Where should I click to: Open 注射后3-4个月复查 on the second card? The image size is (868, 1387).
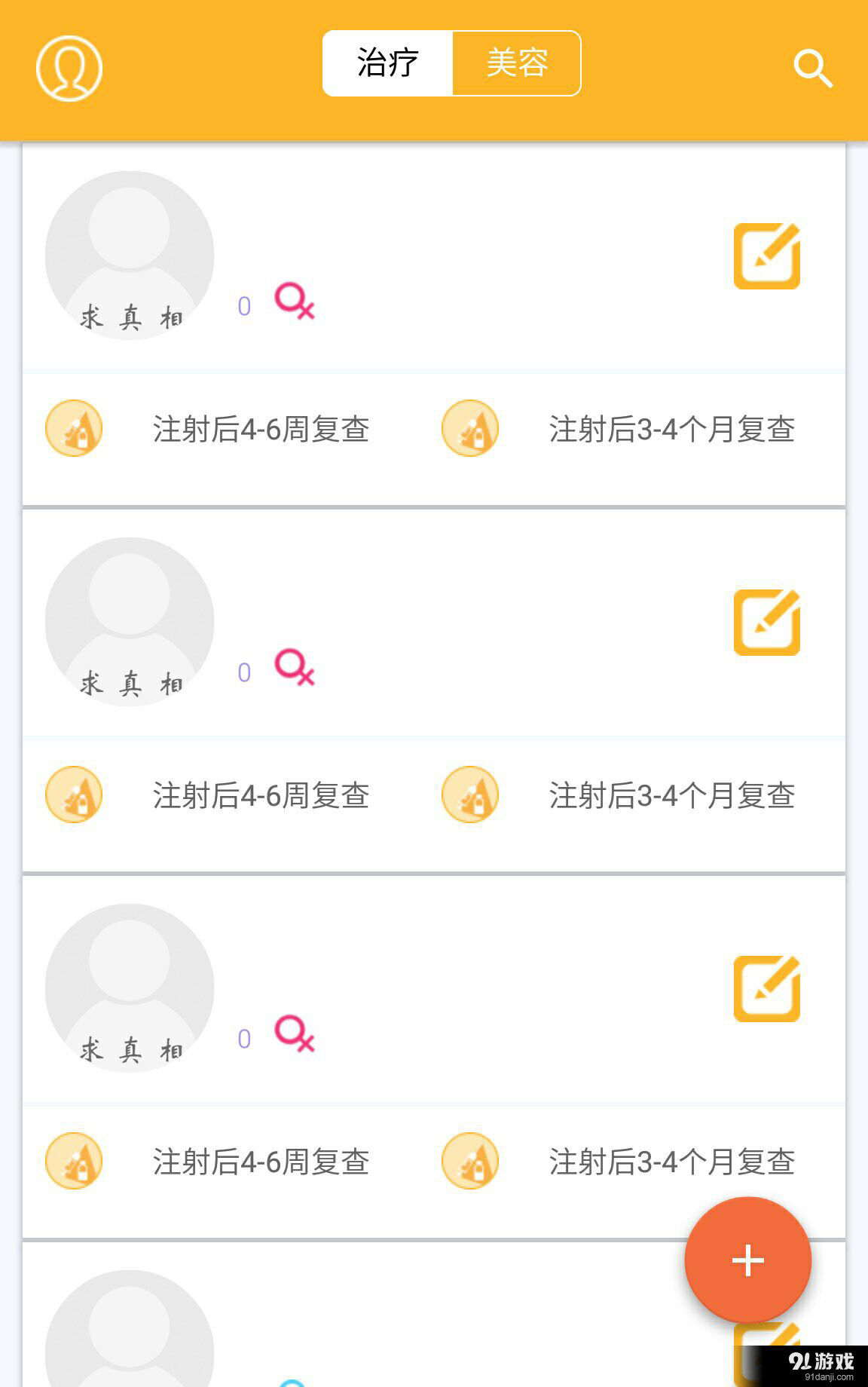(671, 794)
